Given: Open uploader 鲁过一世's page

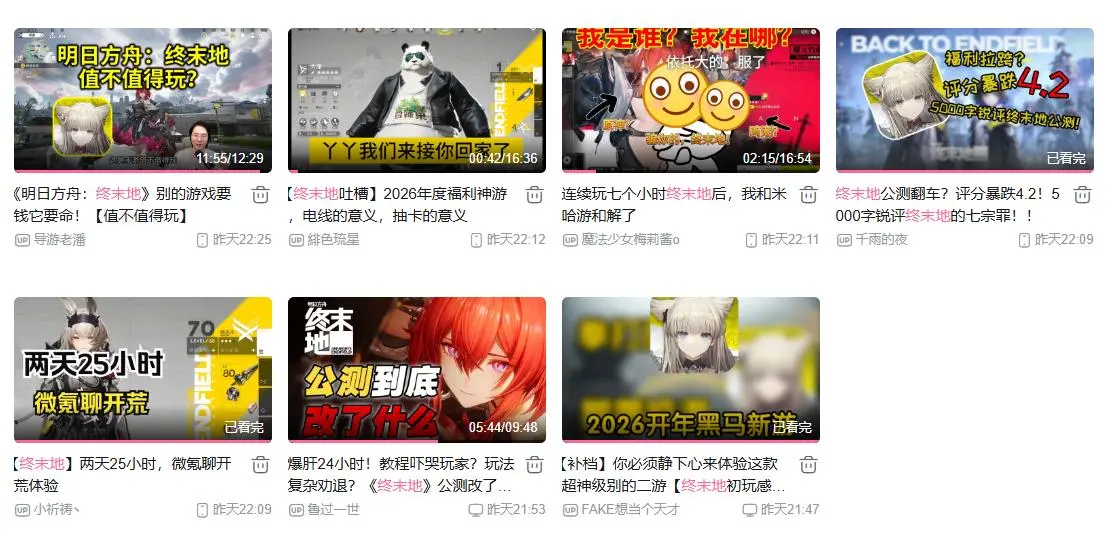Looking at the screenshot, I should click(x=334, y=510).
